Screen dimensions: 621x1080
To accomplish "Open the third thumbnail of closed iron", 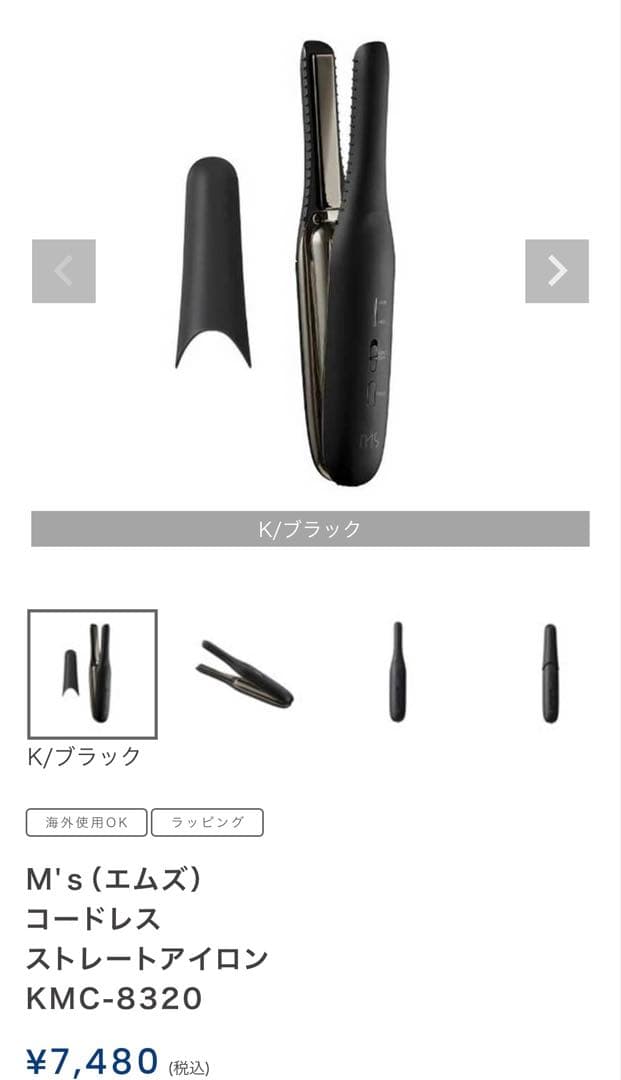I will point(397,674).
